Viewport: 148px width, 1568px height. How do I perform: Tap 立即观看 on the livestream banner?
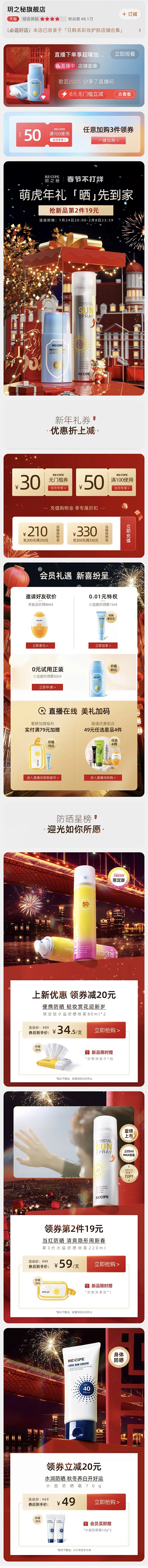pyautogui.click(x=125, y=54)
